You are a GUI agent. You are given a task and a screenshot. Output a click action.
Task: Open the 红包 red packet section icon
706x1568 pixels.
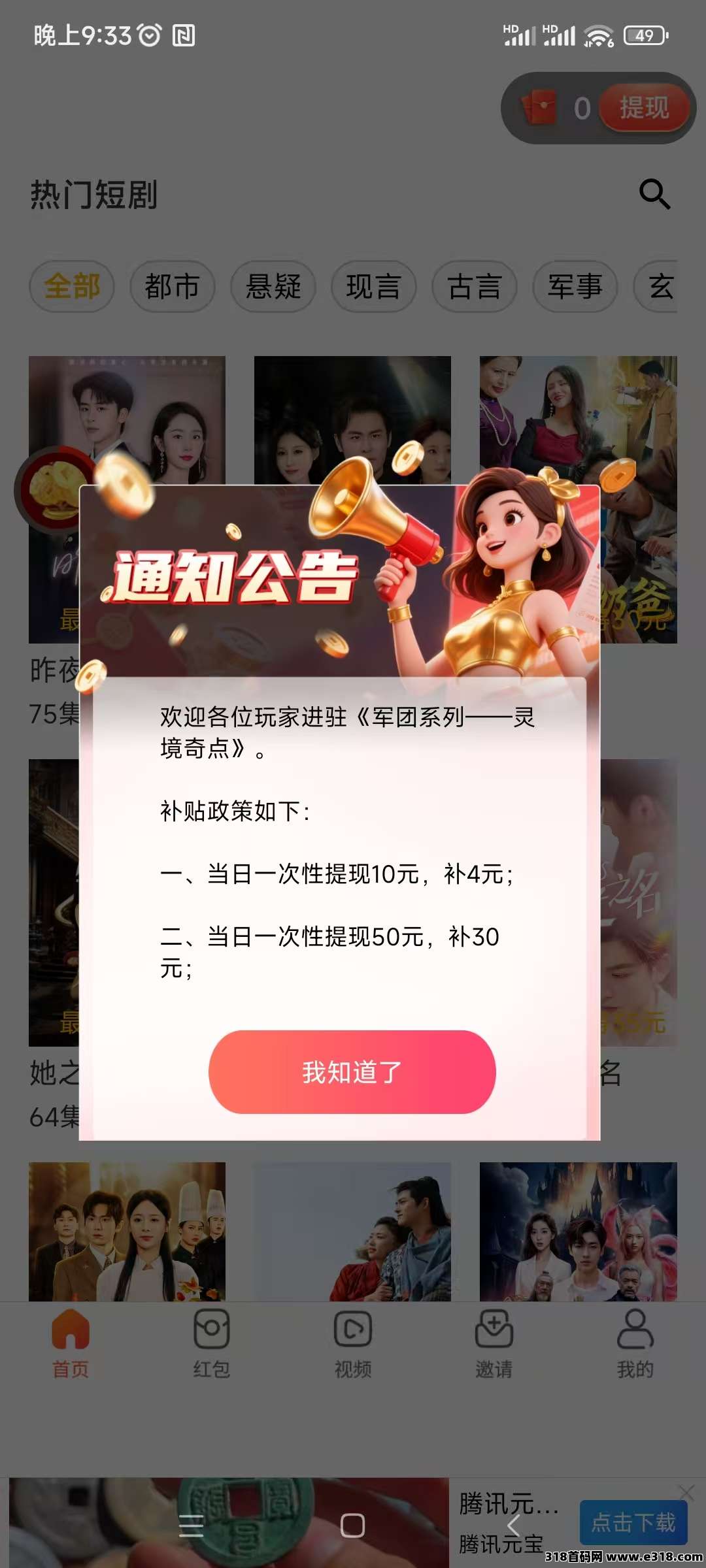click(x=211, y=1330)
